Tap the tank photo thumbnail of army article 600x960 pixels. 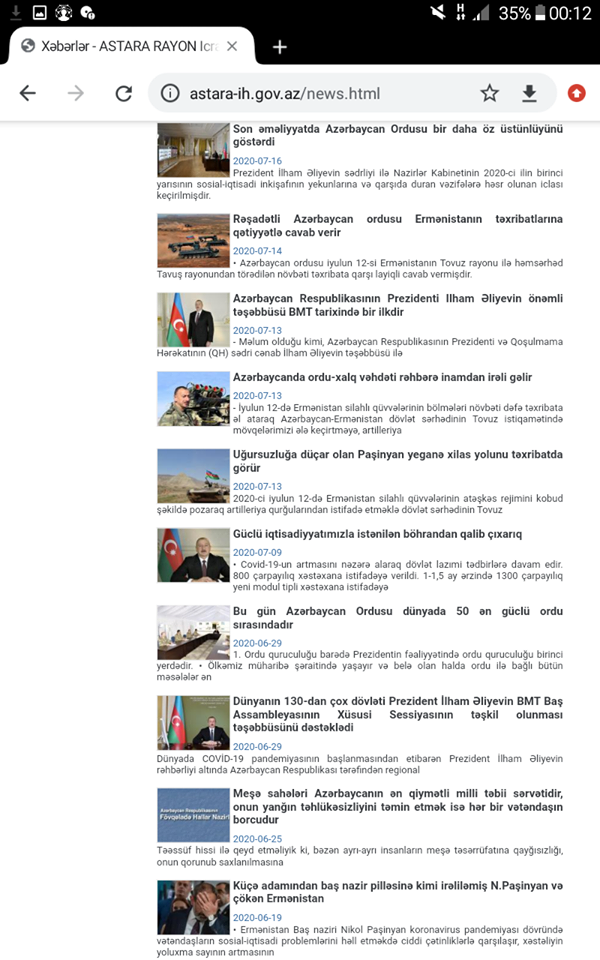pos(193,240)
